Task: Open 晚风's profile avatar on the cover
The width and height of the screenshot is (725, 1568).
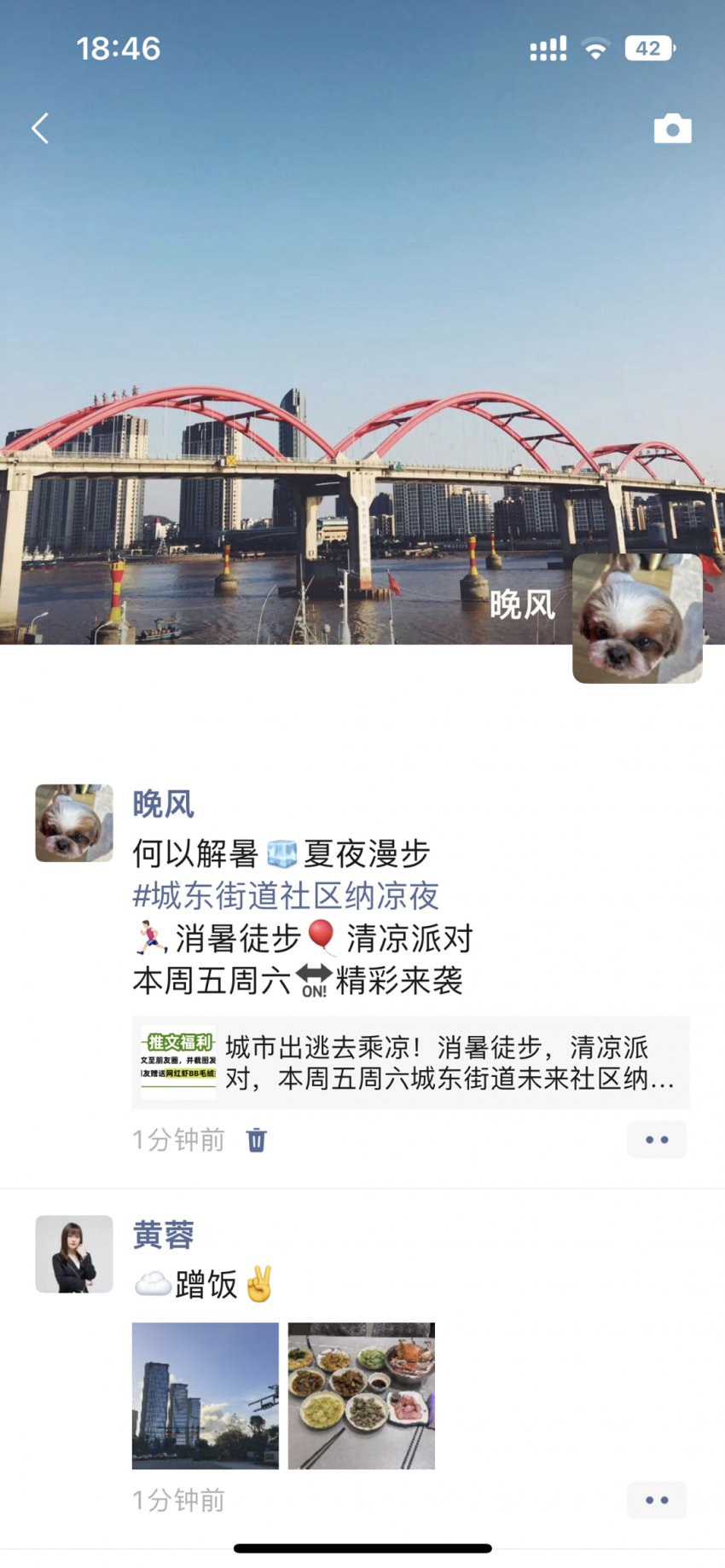Action: [637, 618]
